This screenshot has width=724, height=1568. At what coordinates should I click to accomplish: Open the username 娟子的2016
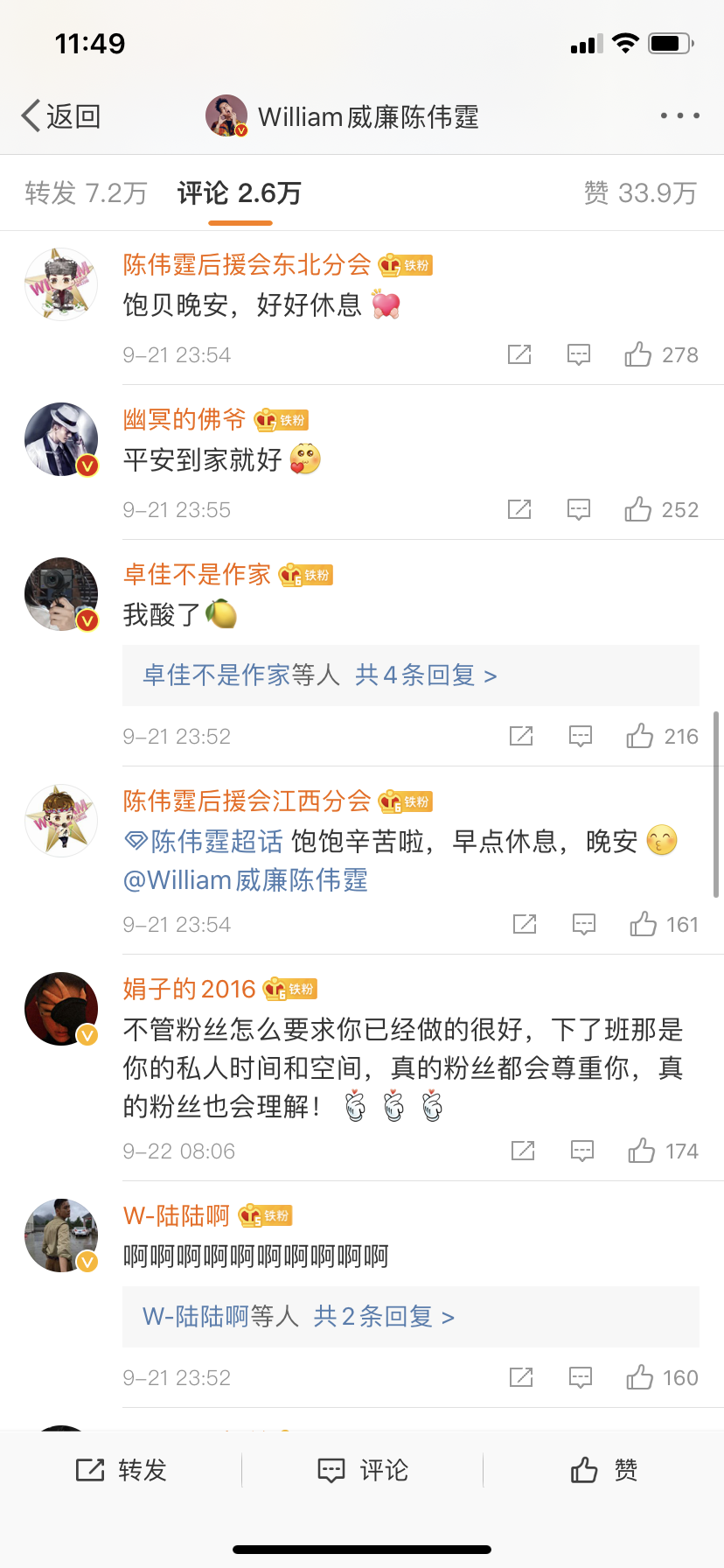point(189,989)
